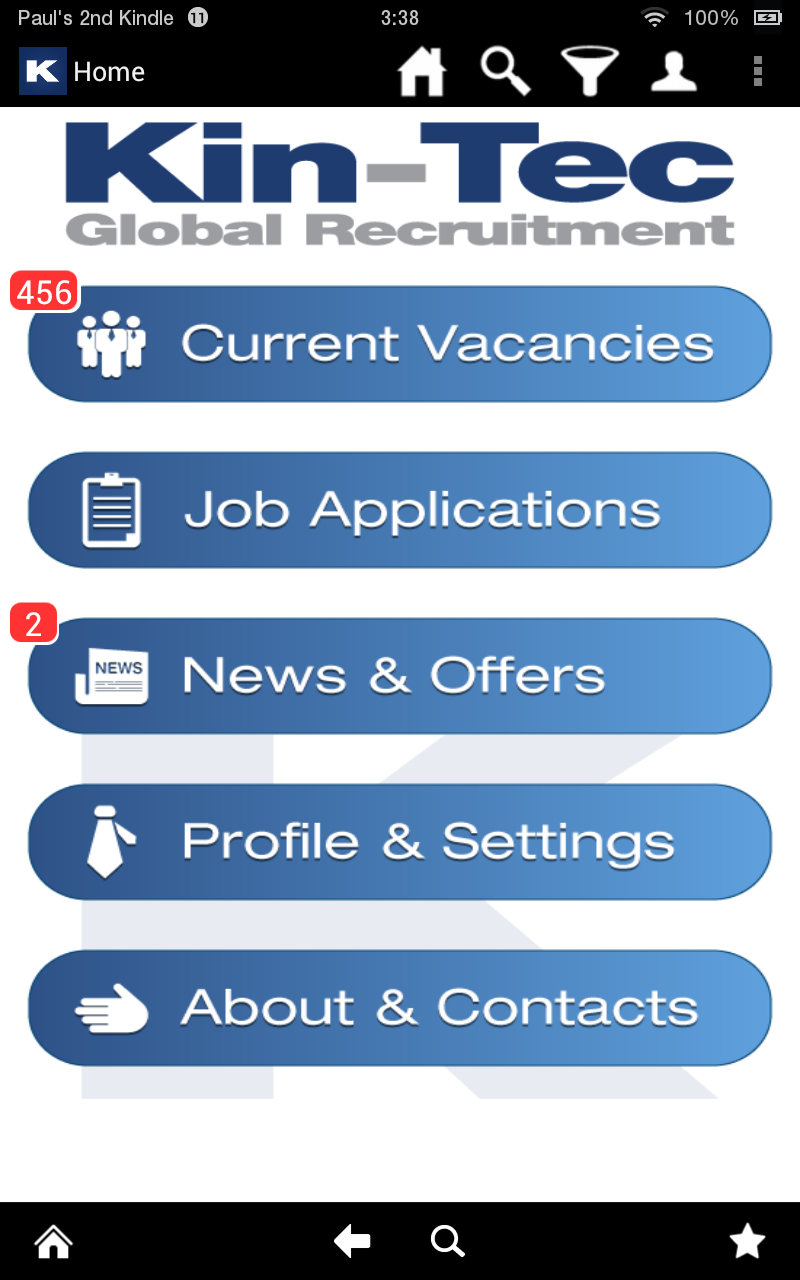
Task: Tap the pointing hand icon on About & Contacts
Action: click(x=113, y=1007)
